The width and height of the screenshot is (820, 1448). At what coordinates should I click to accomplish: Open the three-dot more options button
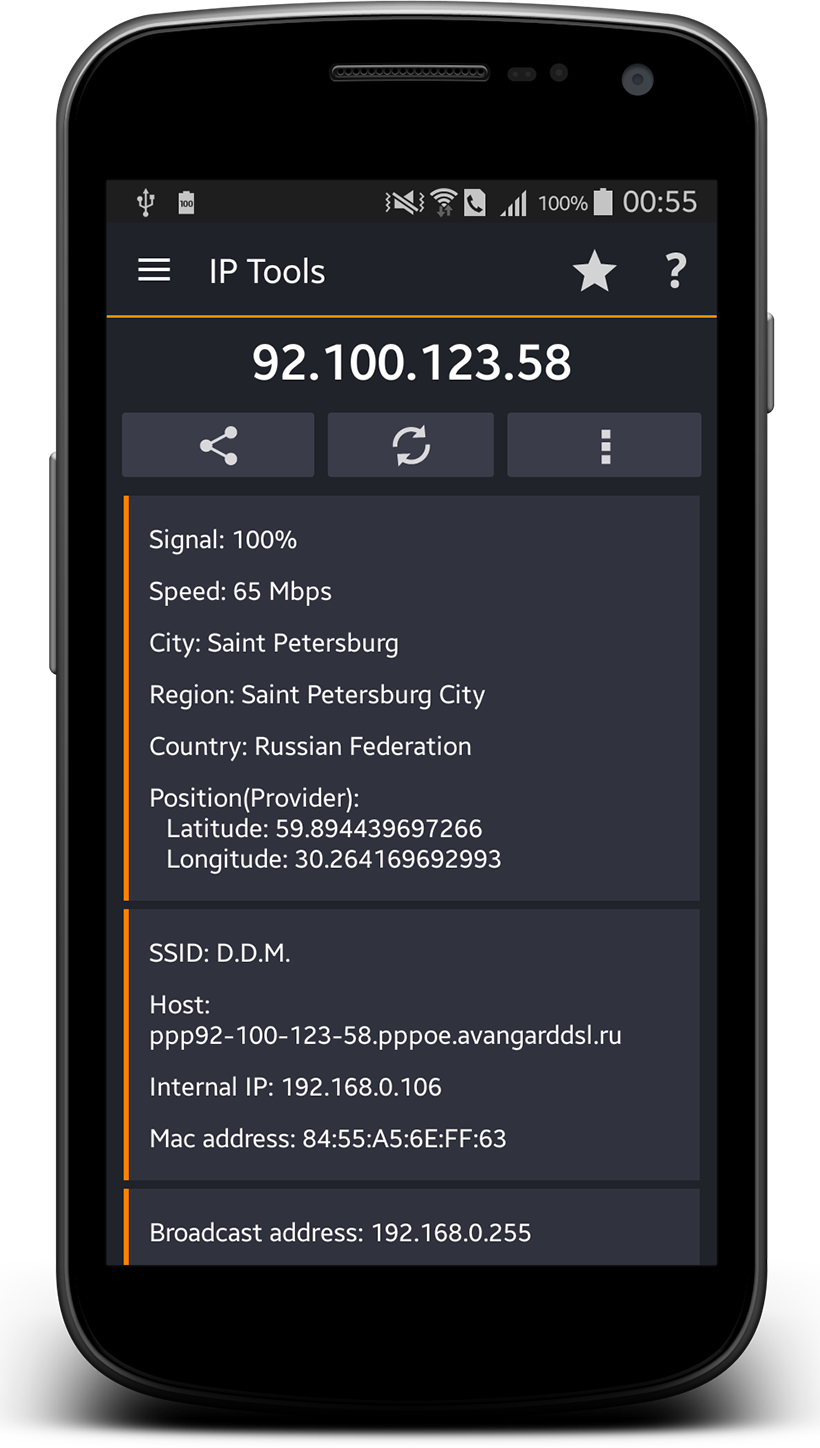(x=604, y=445)
